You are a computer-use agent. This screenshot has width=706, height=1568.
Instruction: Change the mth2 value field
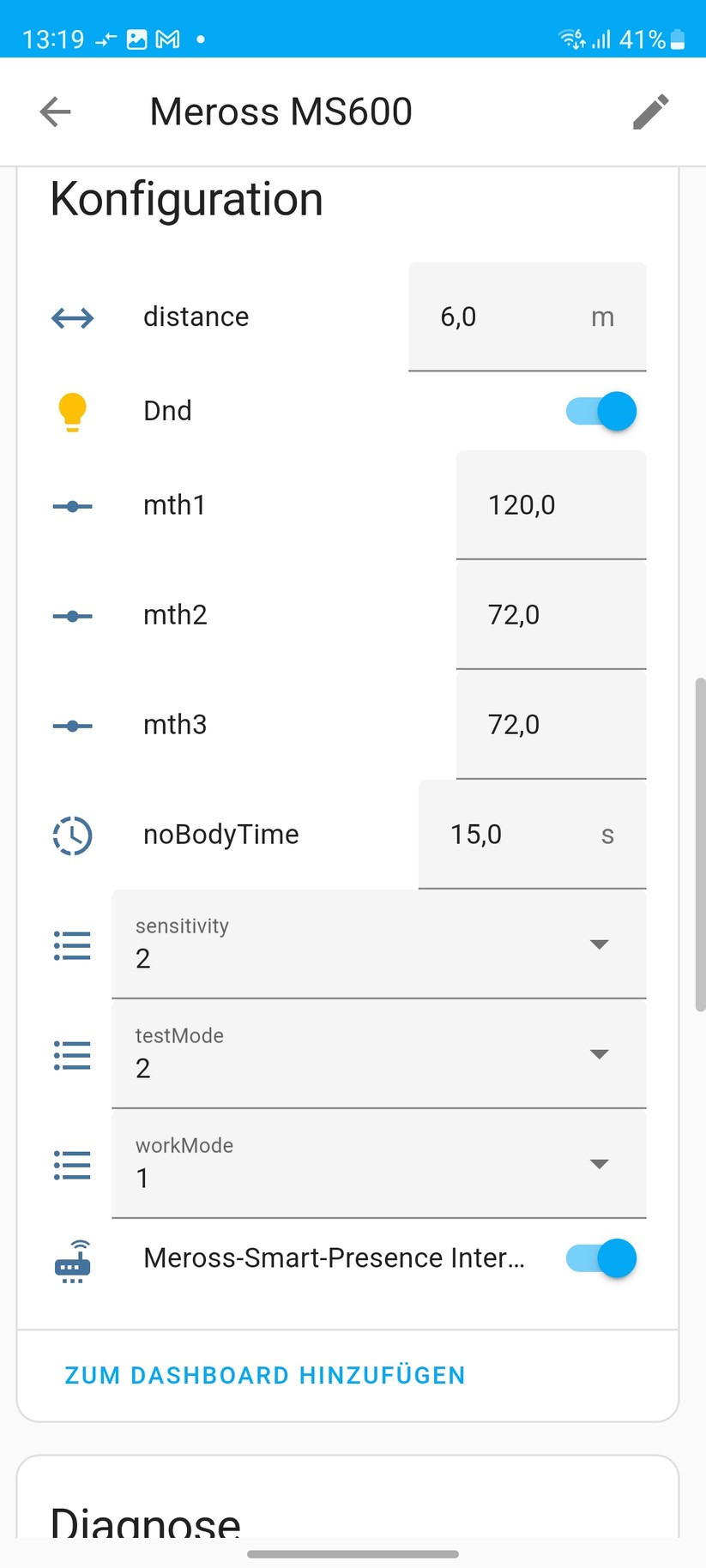tap(549, 615)
